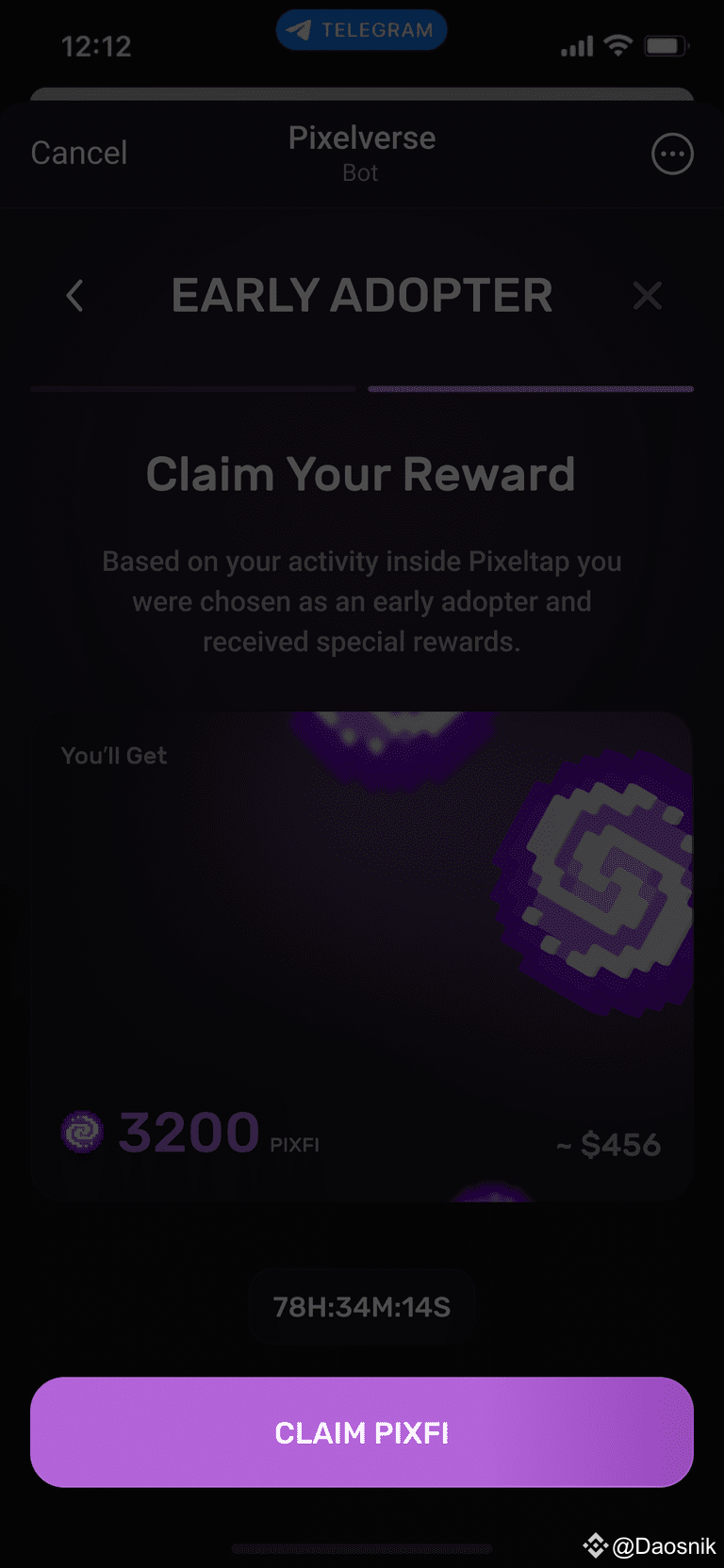
Task: Return to Telegram via the status pill
Action: pos(361,30)
